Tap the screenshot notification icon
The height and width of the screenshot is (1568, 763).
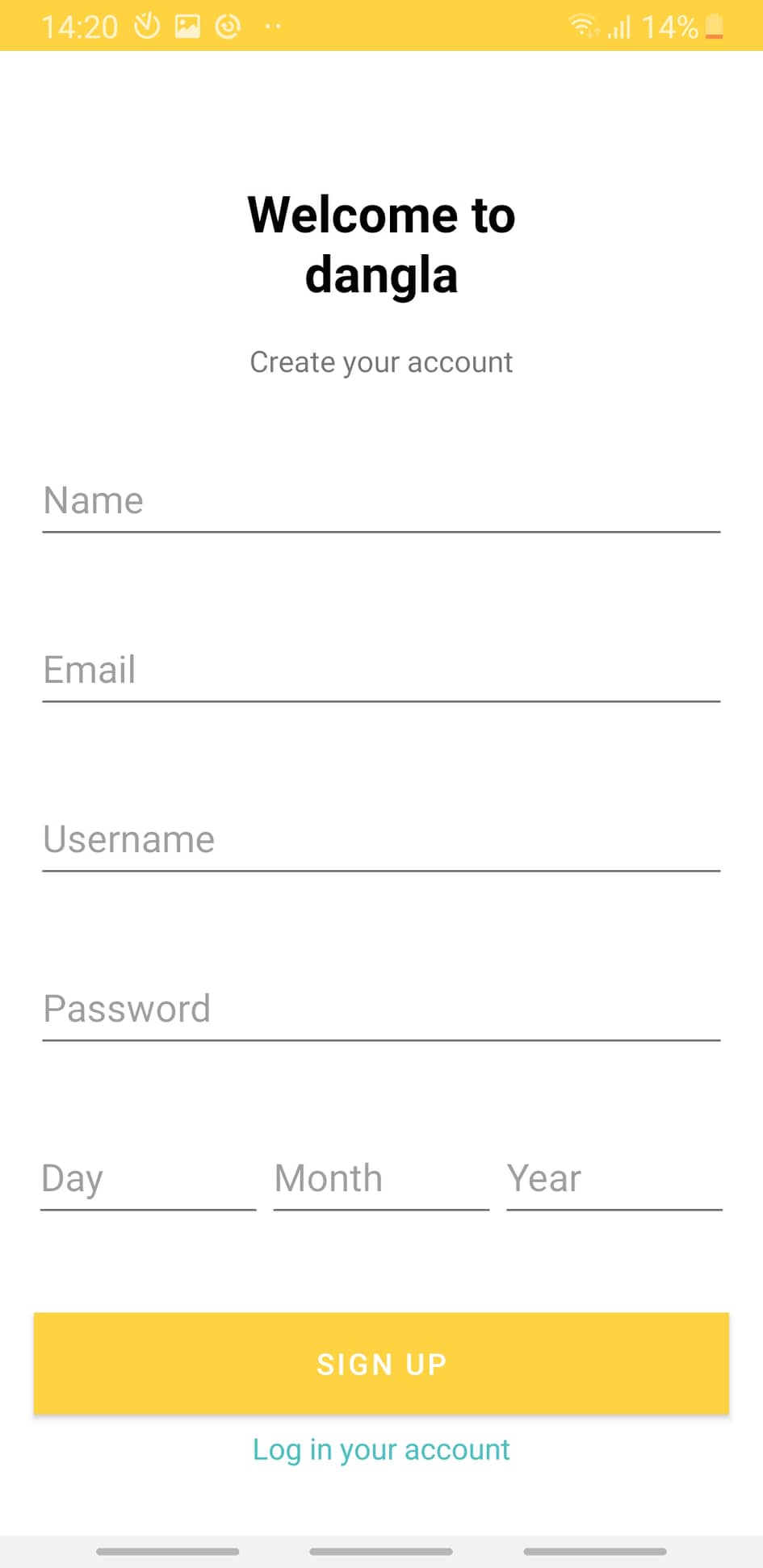pyautogui.click(x=187, y=26)
